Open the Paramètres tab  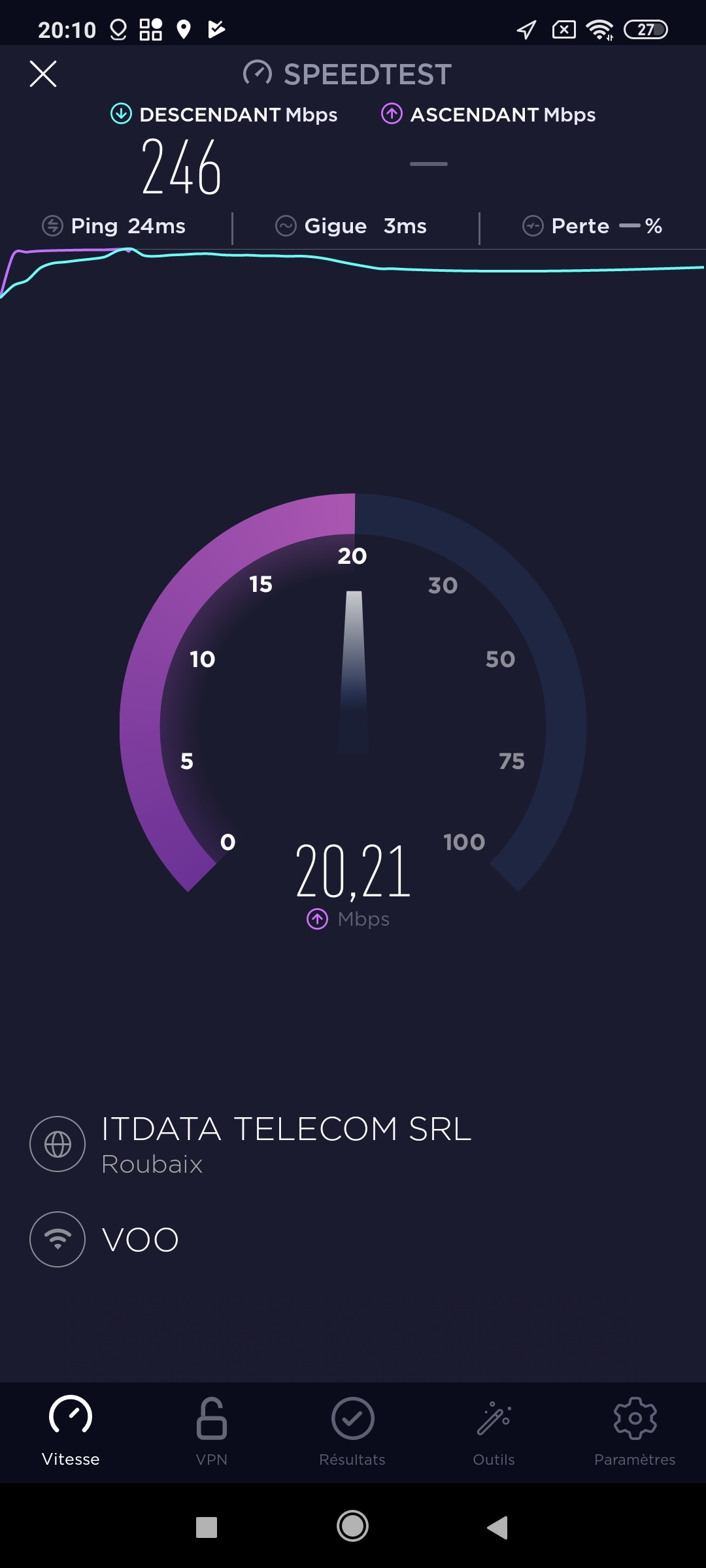[635, 1431]
